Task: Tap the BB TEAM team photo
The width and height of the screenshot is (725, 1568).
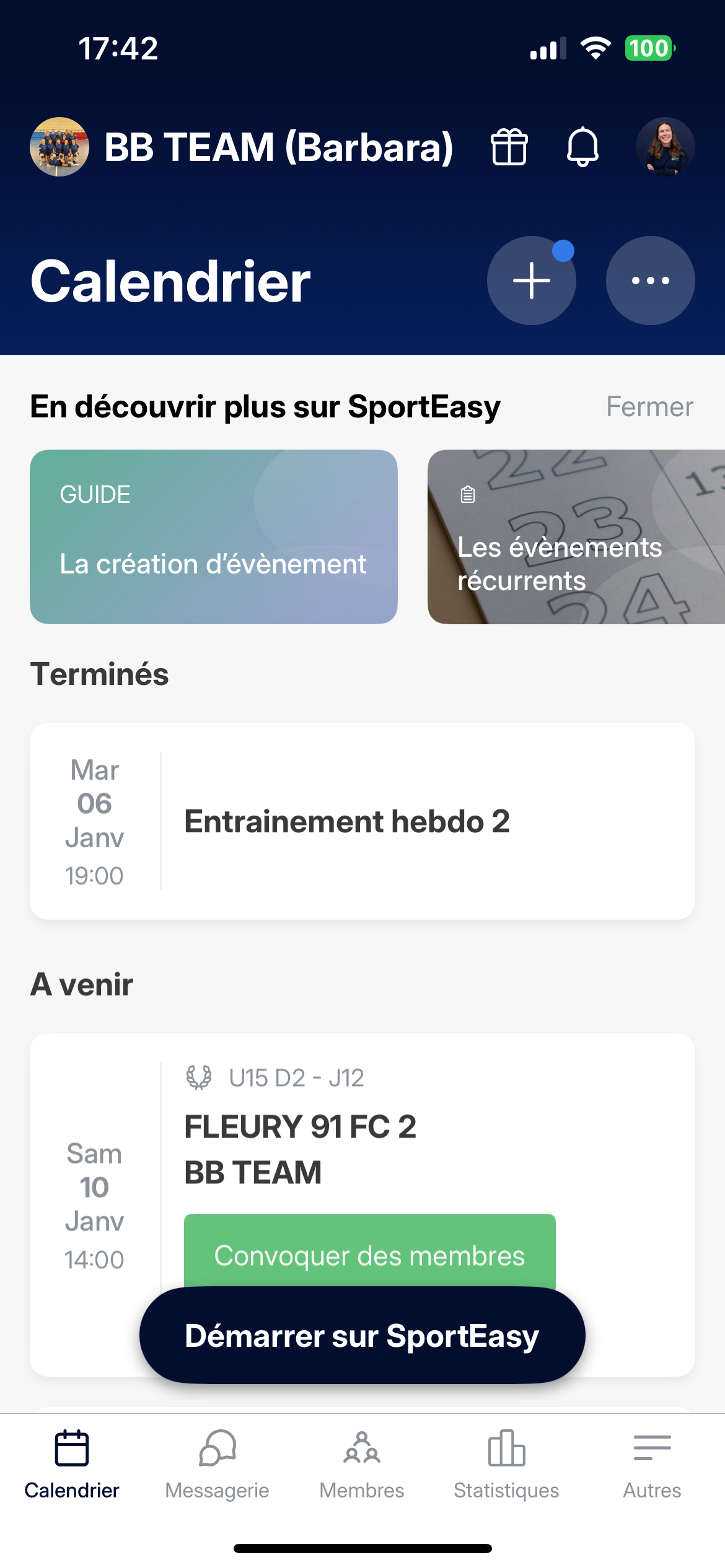Action: (x=59, y=147)
